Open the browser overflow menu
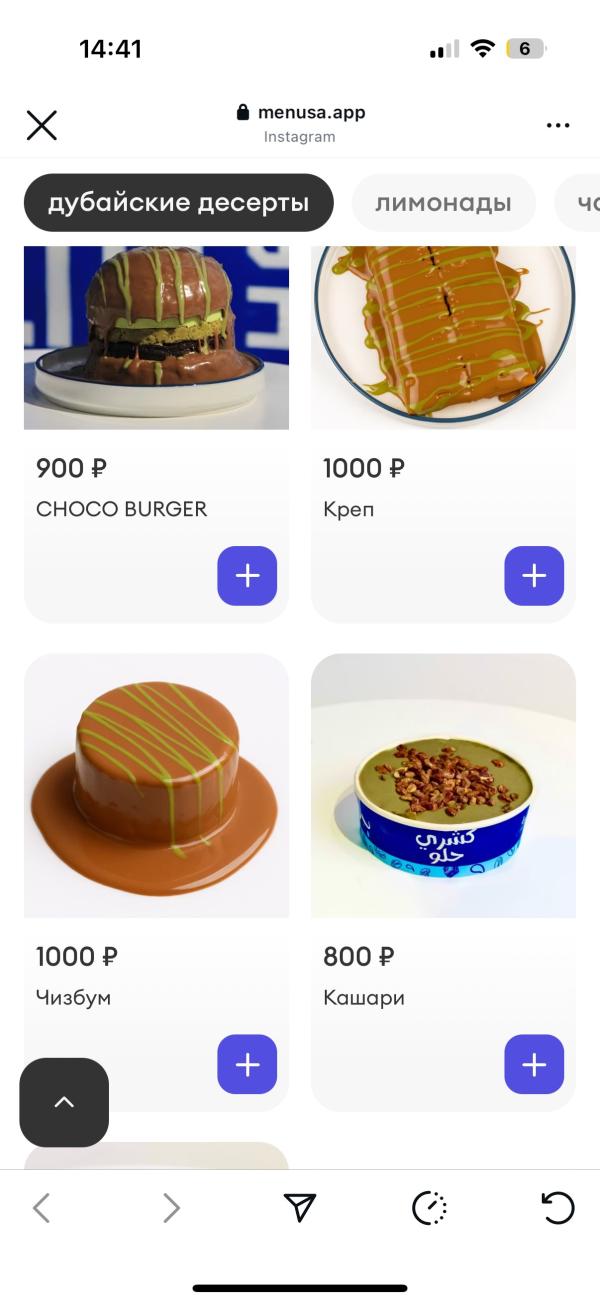Viewport: 600px width, 1303px height. tap(557, 125)
